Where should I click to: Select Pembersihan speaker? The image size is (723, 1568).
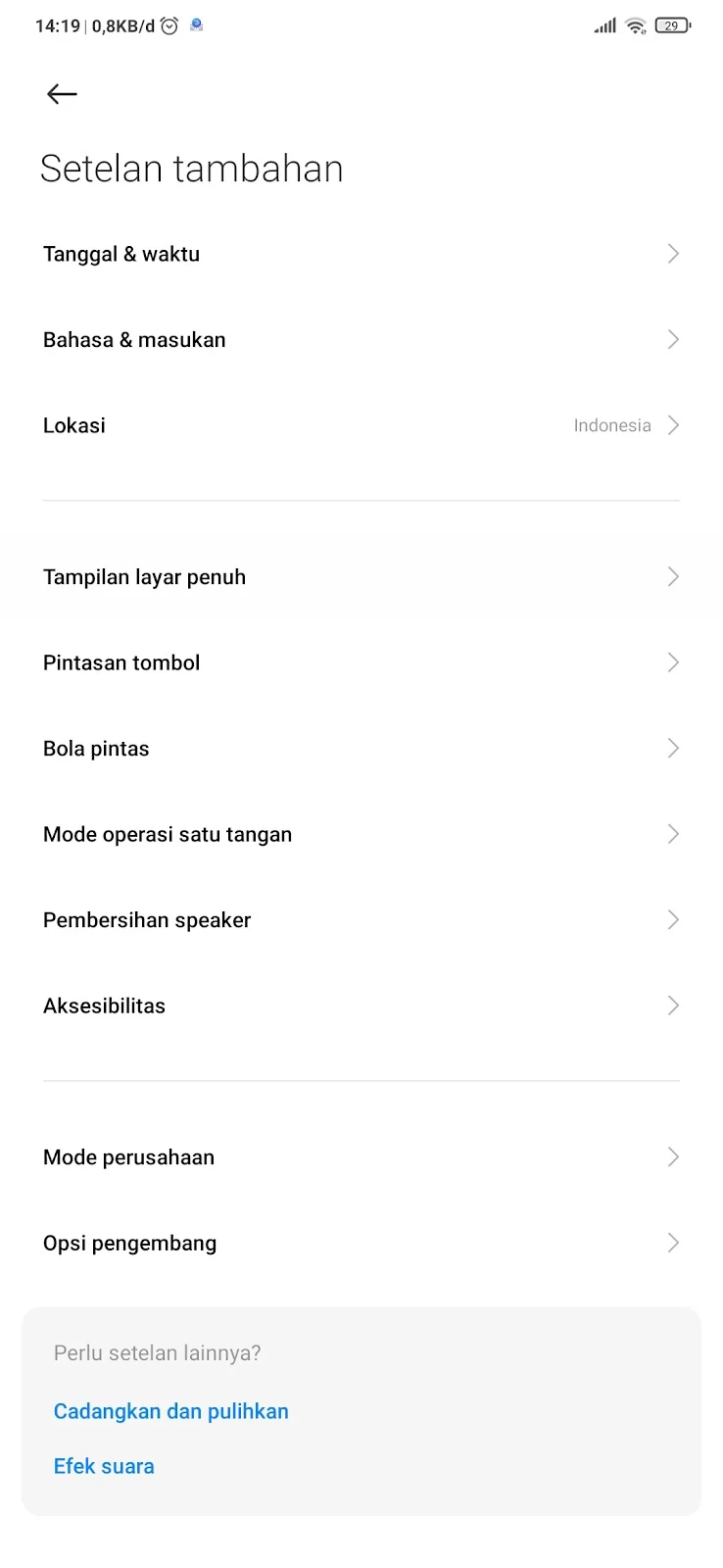(x=361, y=920)
